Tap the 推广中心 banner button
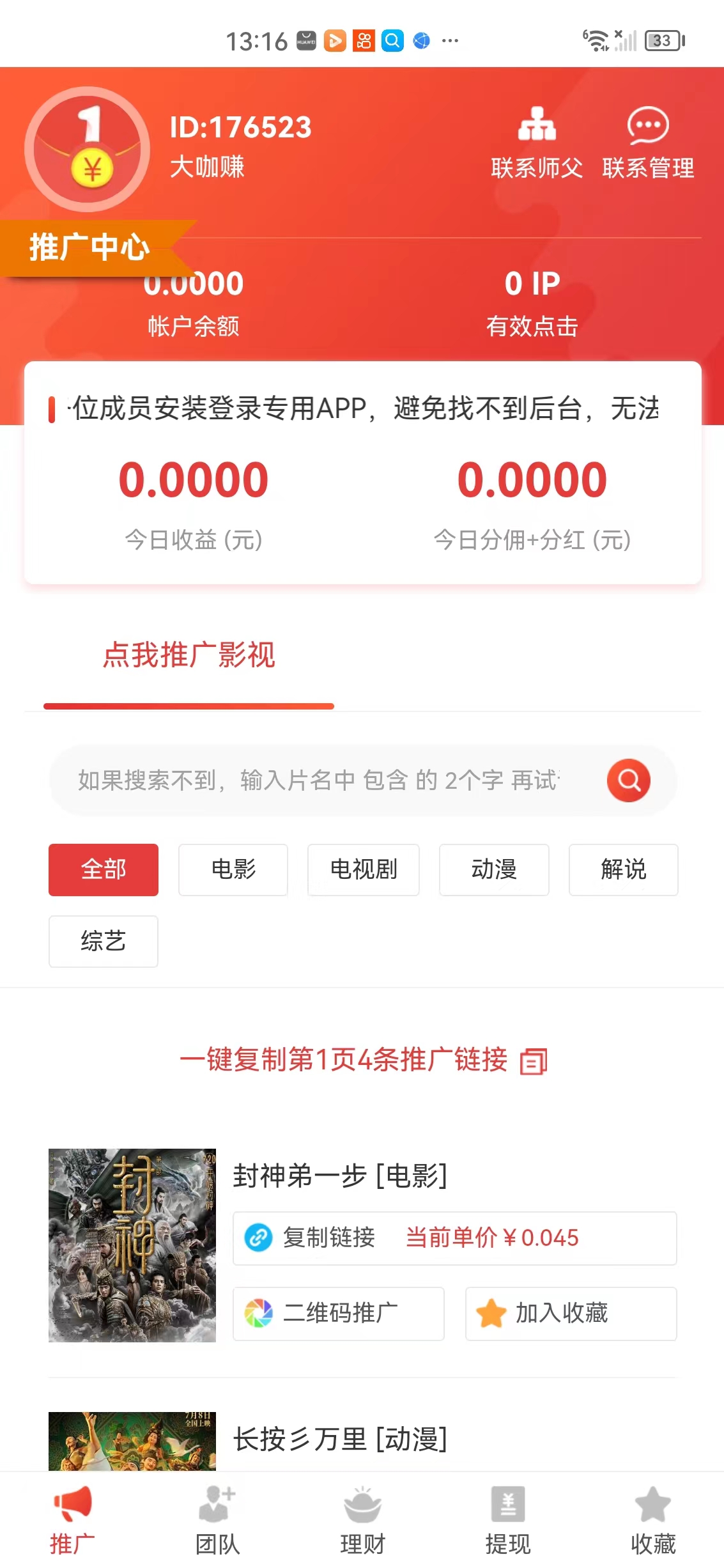 click(x=89, y=248)
